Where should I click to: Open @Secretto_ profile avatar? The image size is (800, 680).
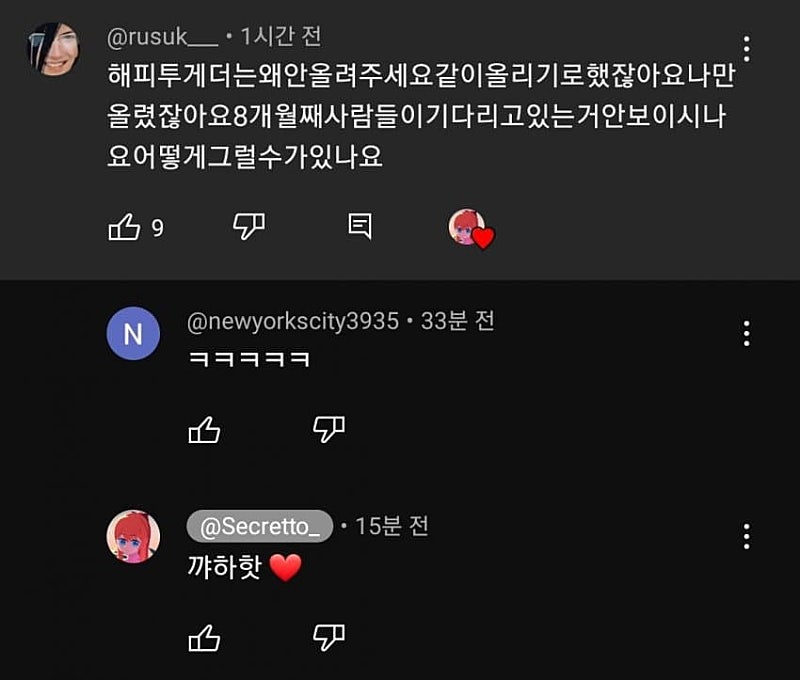click(x=133, y=537)
